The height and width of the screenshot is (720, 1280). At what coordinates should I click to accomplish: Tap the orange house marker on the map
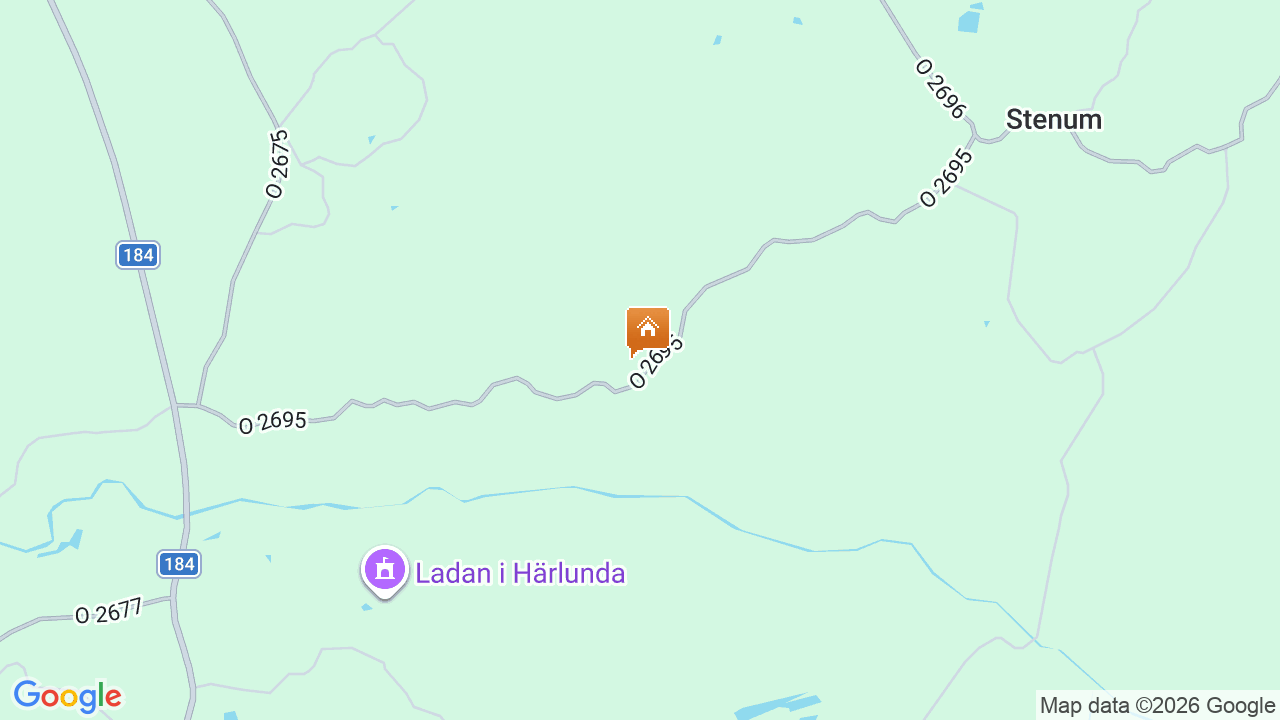point(647,329)
